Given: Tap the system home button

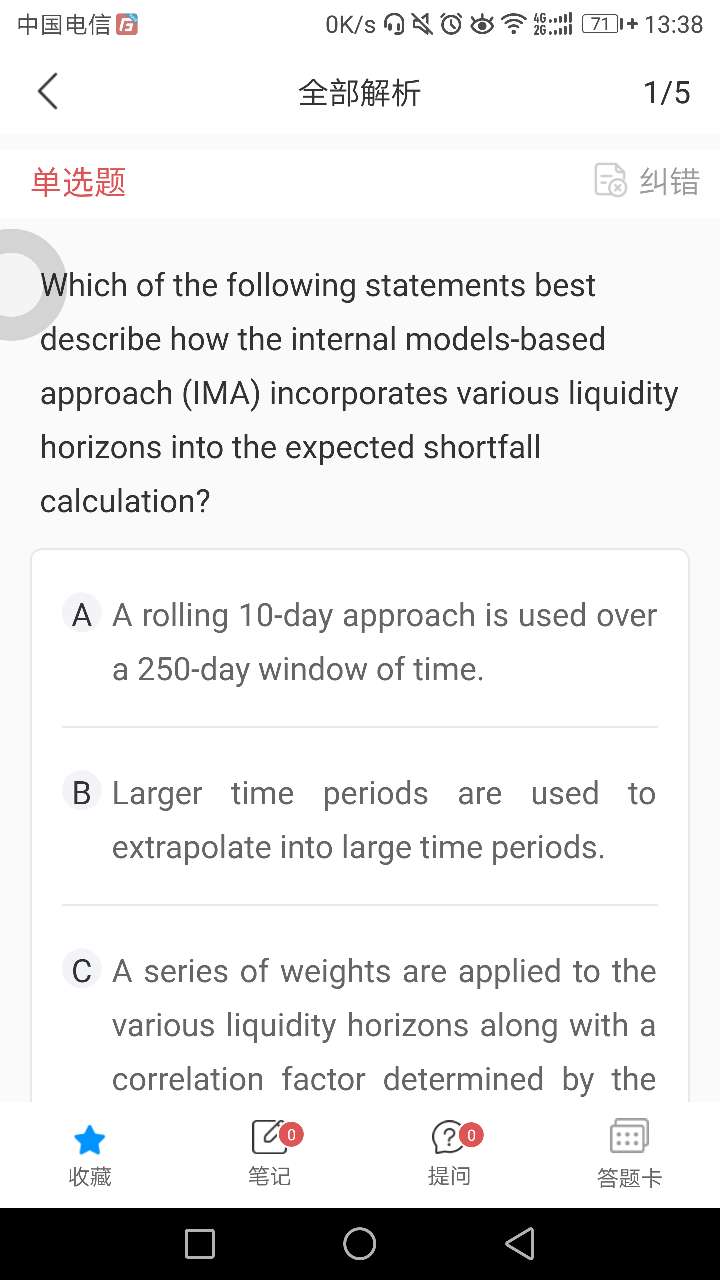Looking at the screenshot, I should point(360,1244).
